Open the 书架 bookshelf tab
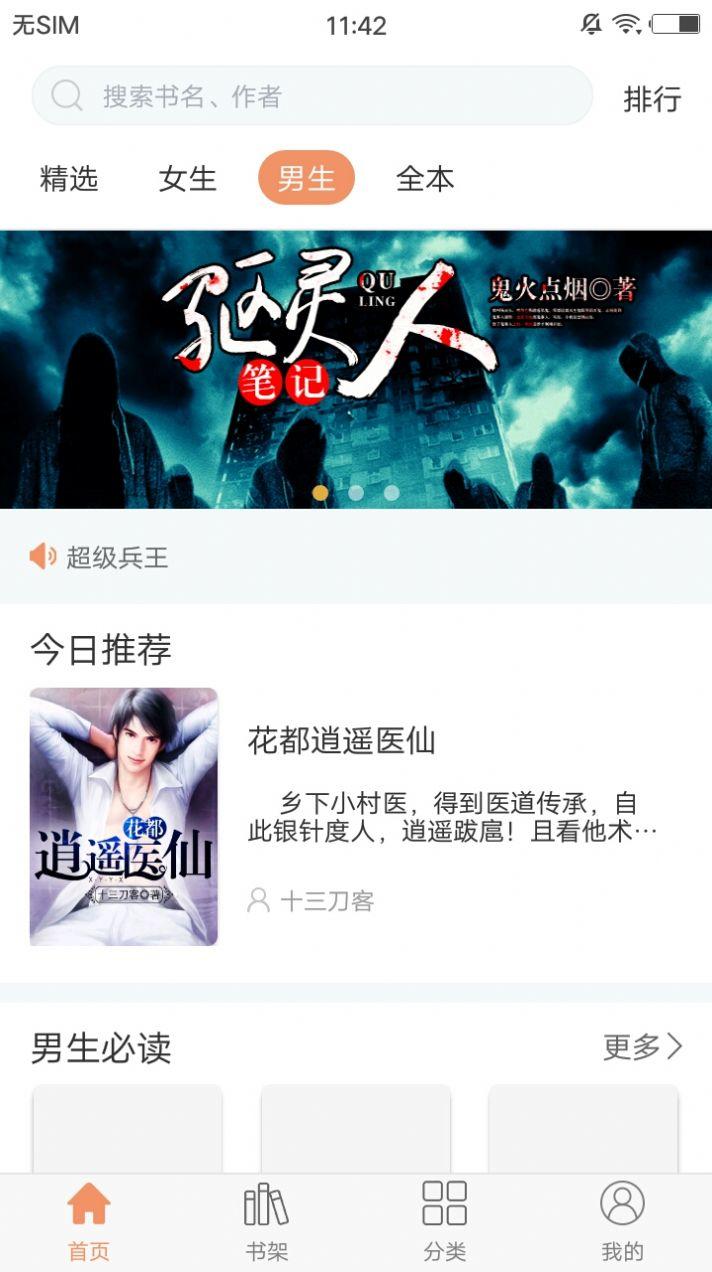This screenshot has height=1272, width=712. (x=266, y=1222)
